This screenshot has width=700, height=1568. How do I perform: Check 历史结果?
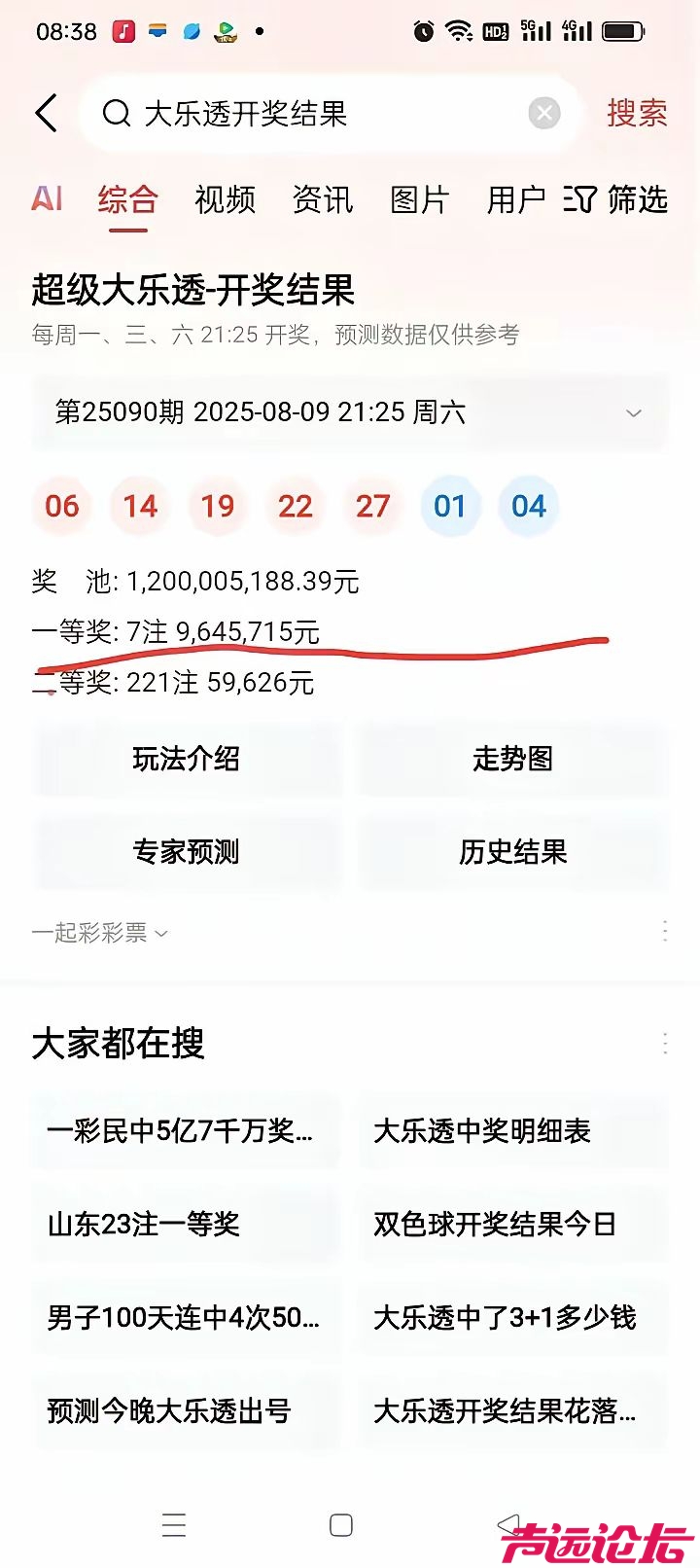pos(512,852)
